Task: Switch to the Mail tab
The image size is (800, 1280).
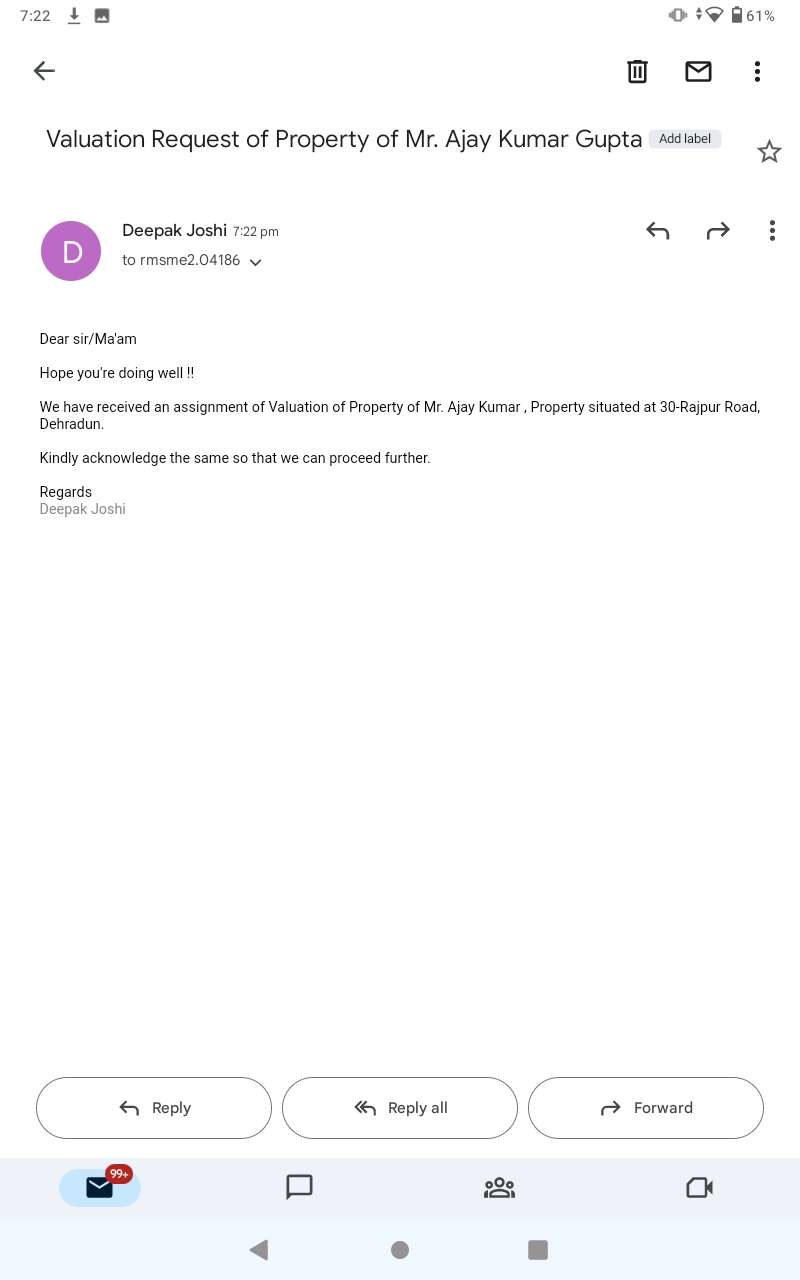Action: pos(100,1187)
